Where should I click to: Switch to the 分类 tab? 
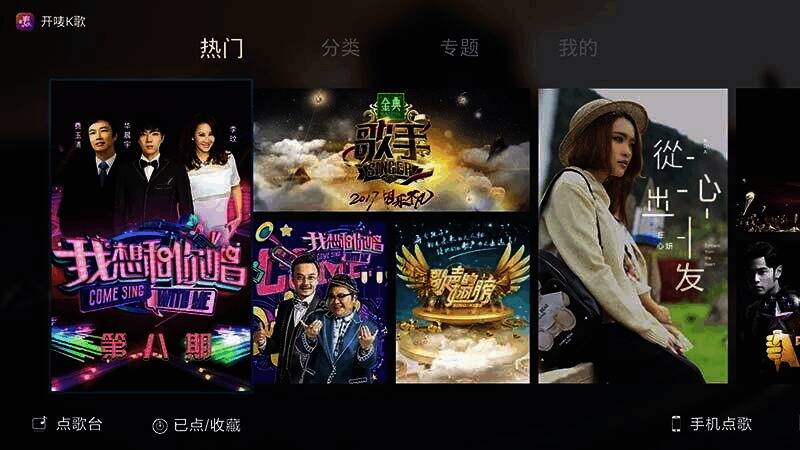click(340, 48)
